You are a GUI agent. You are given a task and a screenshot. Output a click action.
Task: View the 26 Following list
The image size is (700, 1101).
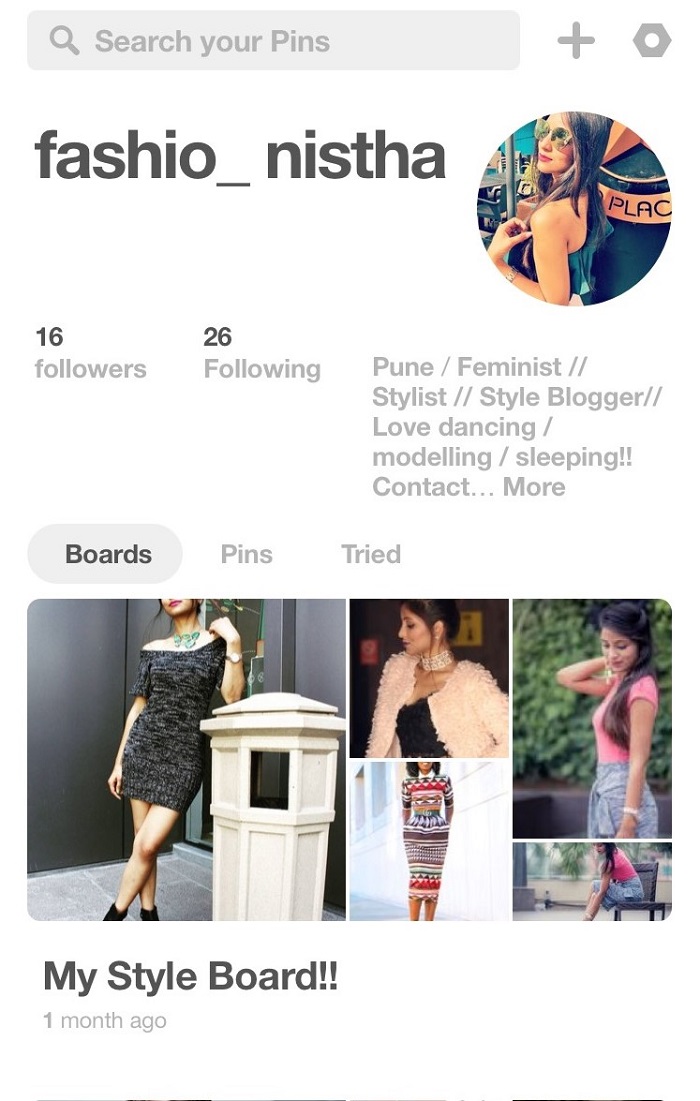click(x=262, y=353)
